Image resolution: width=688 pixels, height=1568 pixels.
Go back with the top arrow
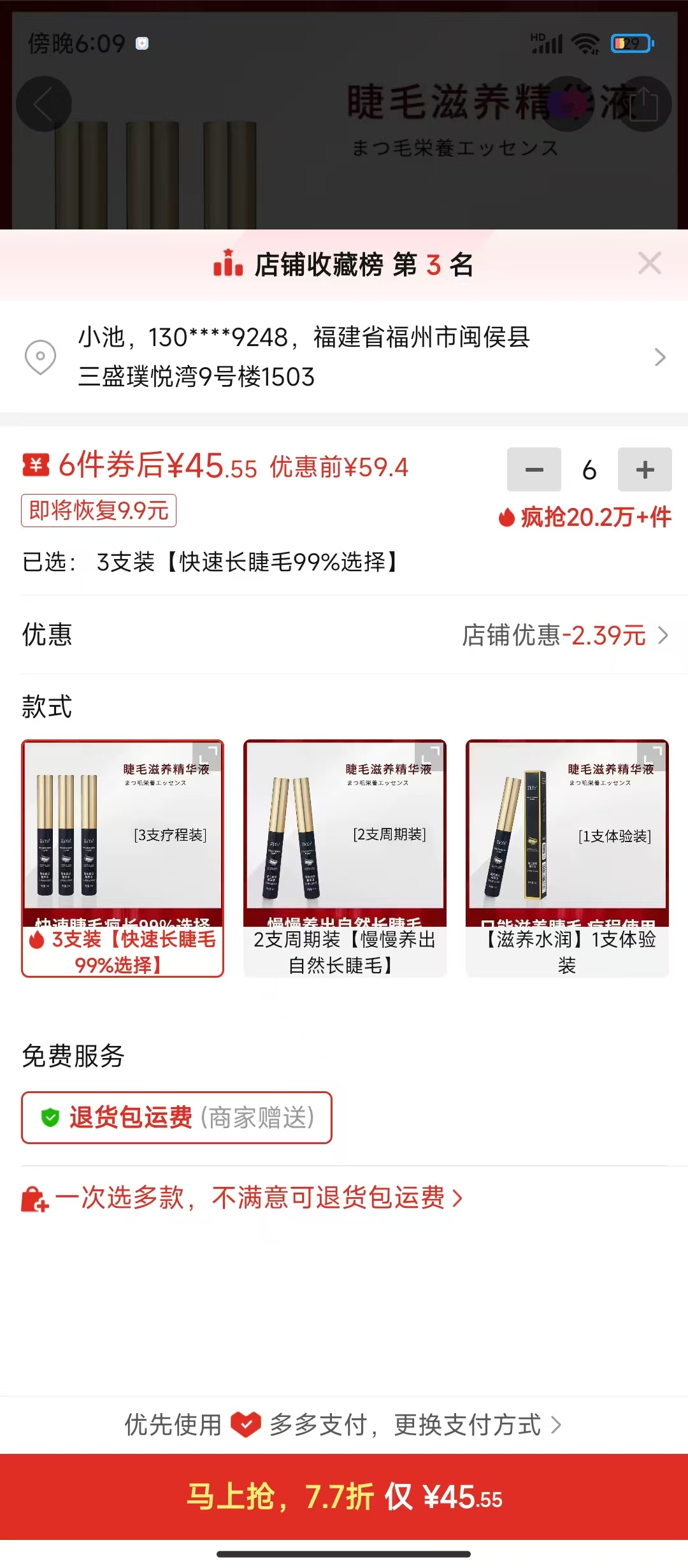(43, 104)
